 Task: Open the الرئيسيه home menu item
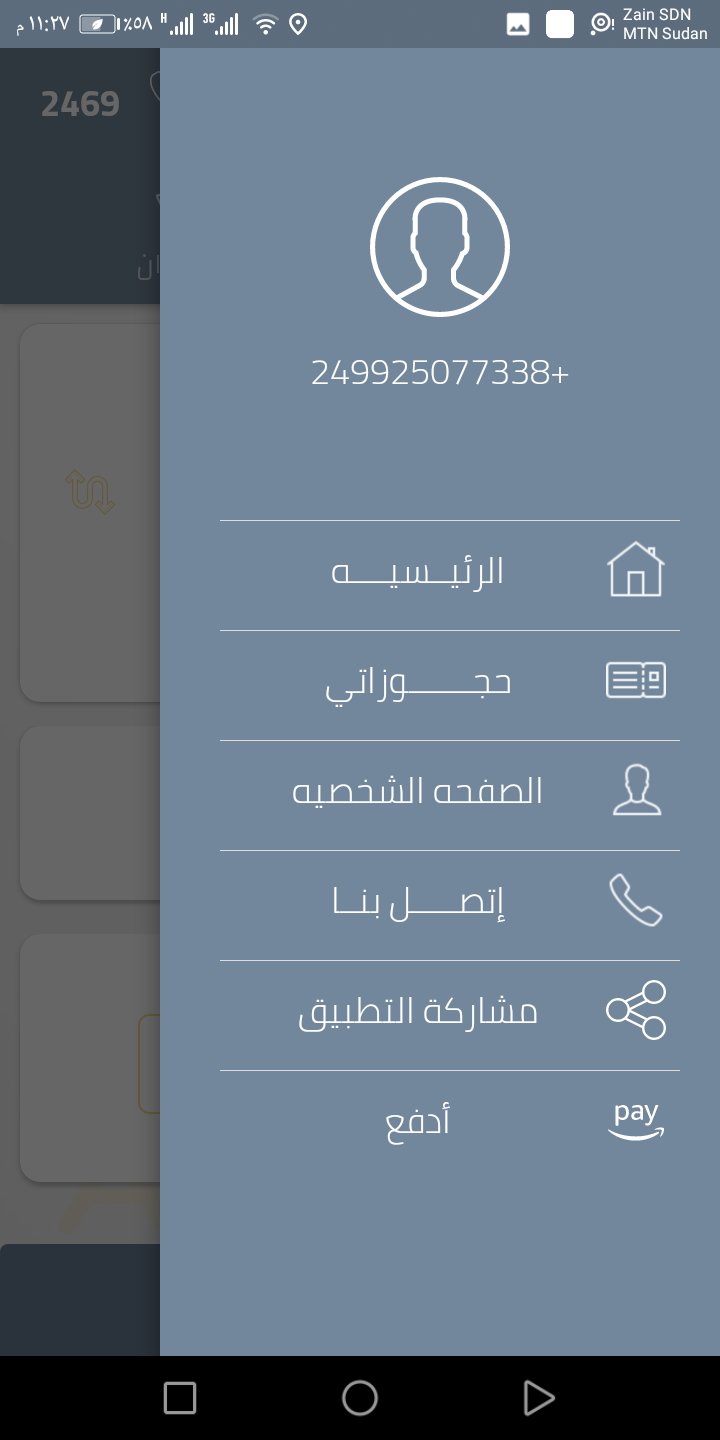point(450,575)
